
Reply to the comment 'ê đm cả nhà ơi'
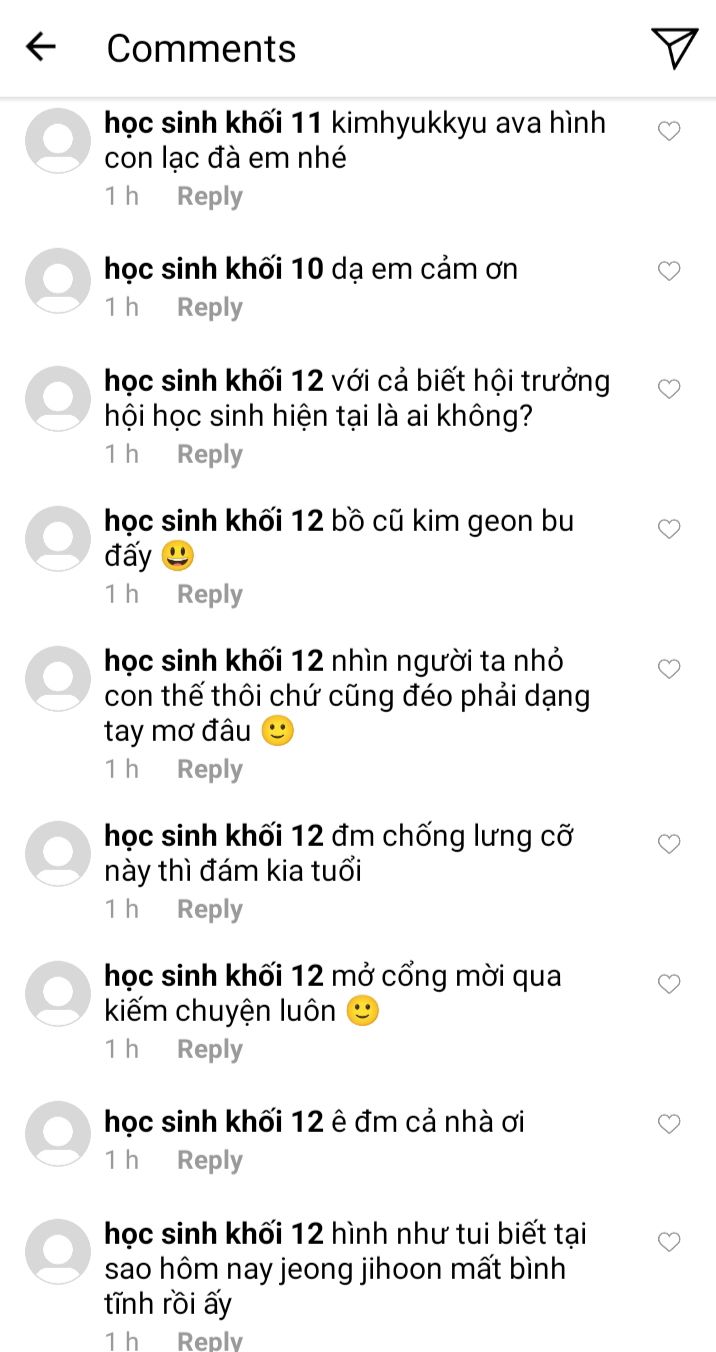coord(209,1160)
